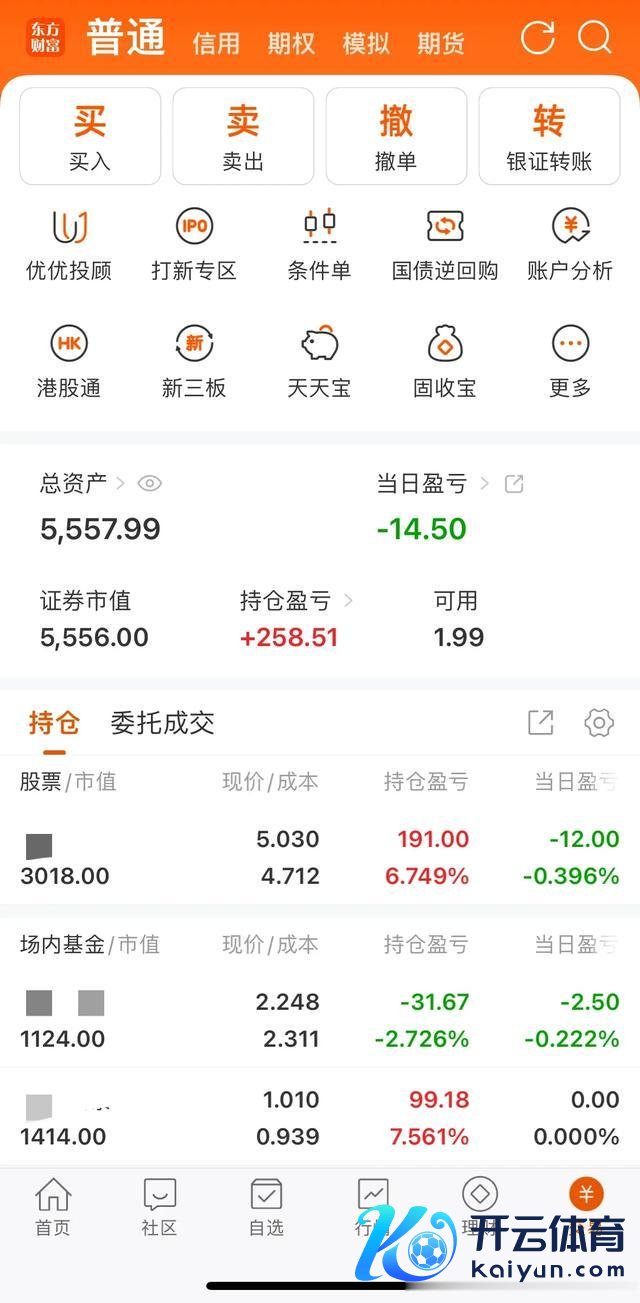Open 账户分析 account analysis

pos(570,244)
